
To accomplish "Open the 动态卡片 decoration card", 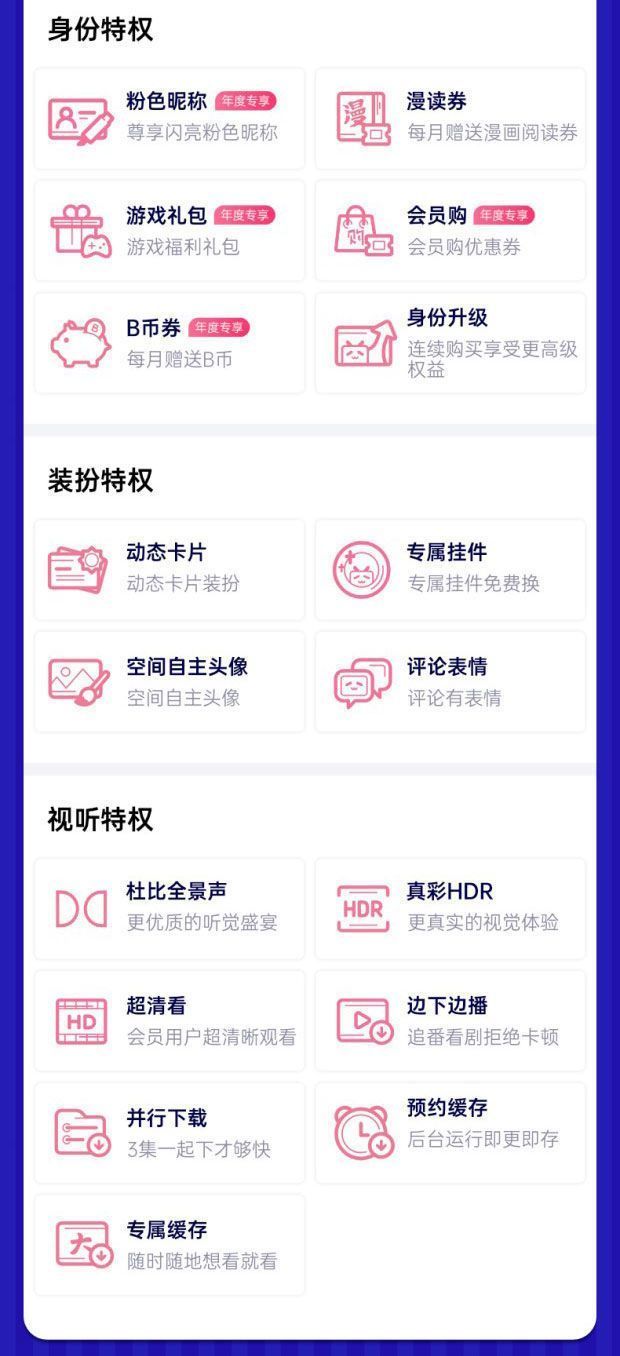I will point(170,569).
